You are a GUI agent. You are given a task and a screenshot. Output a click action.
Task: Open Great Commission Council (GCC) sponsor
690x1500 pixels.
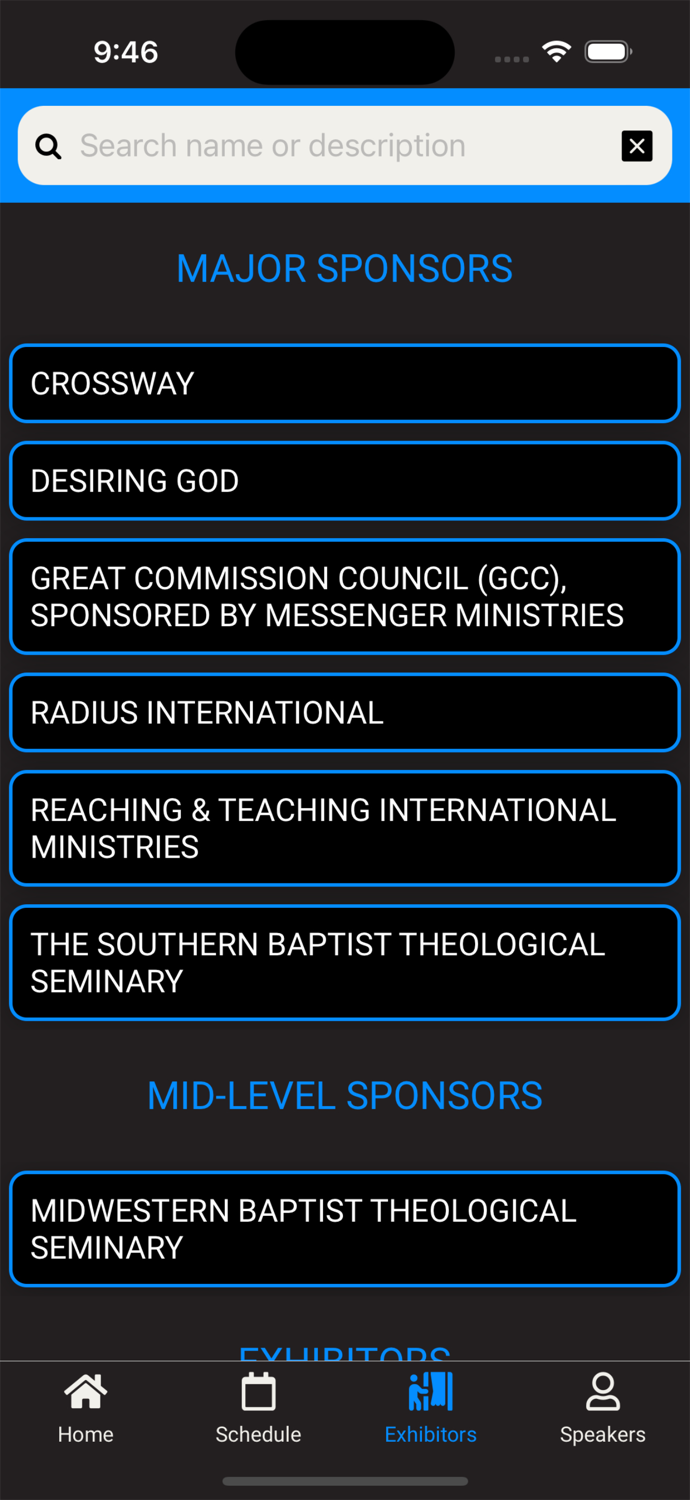pyautogui.click(x=345, y=597)
